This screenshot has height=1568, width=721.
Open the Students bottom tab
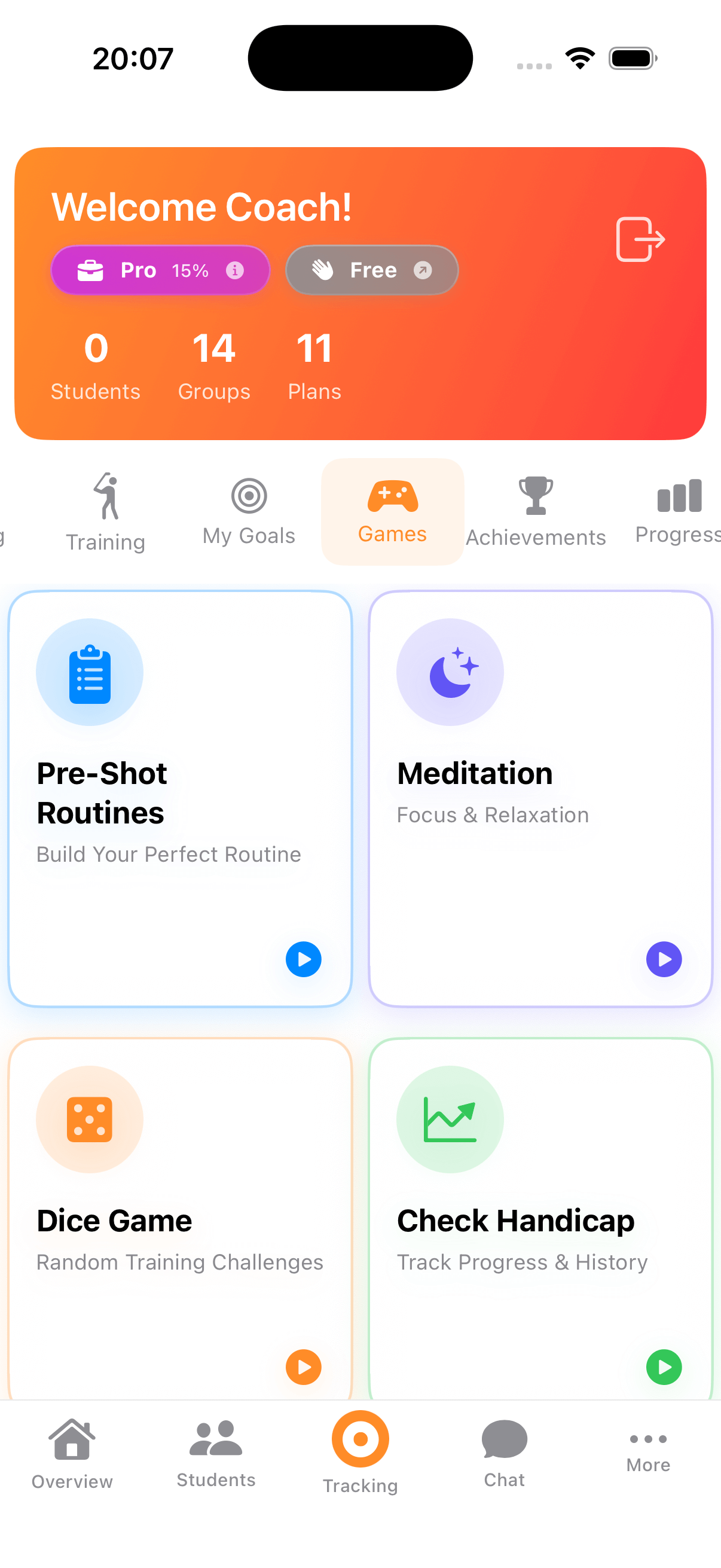click(x=216, y=1454)
